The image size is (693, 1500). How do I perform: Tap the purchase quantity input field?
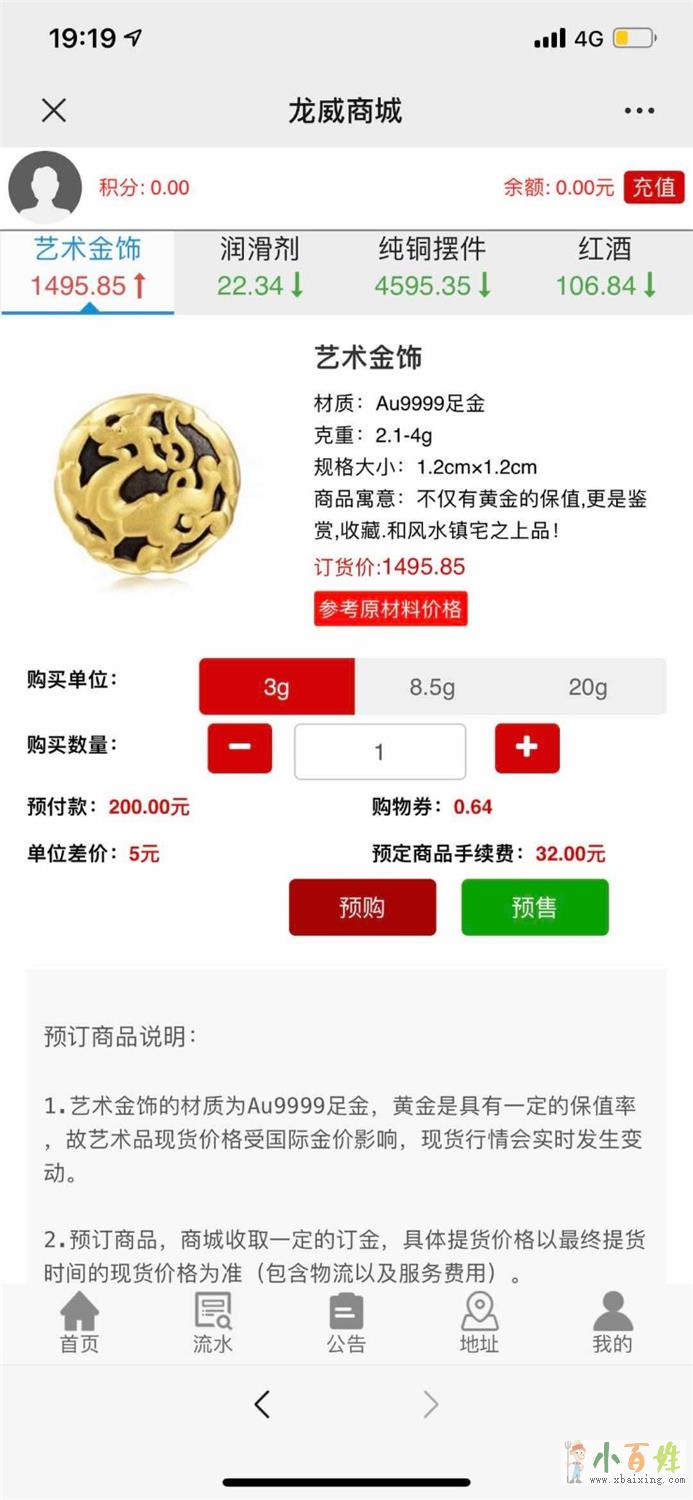[380, 752]
